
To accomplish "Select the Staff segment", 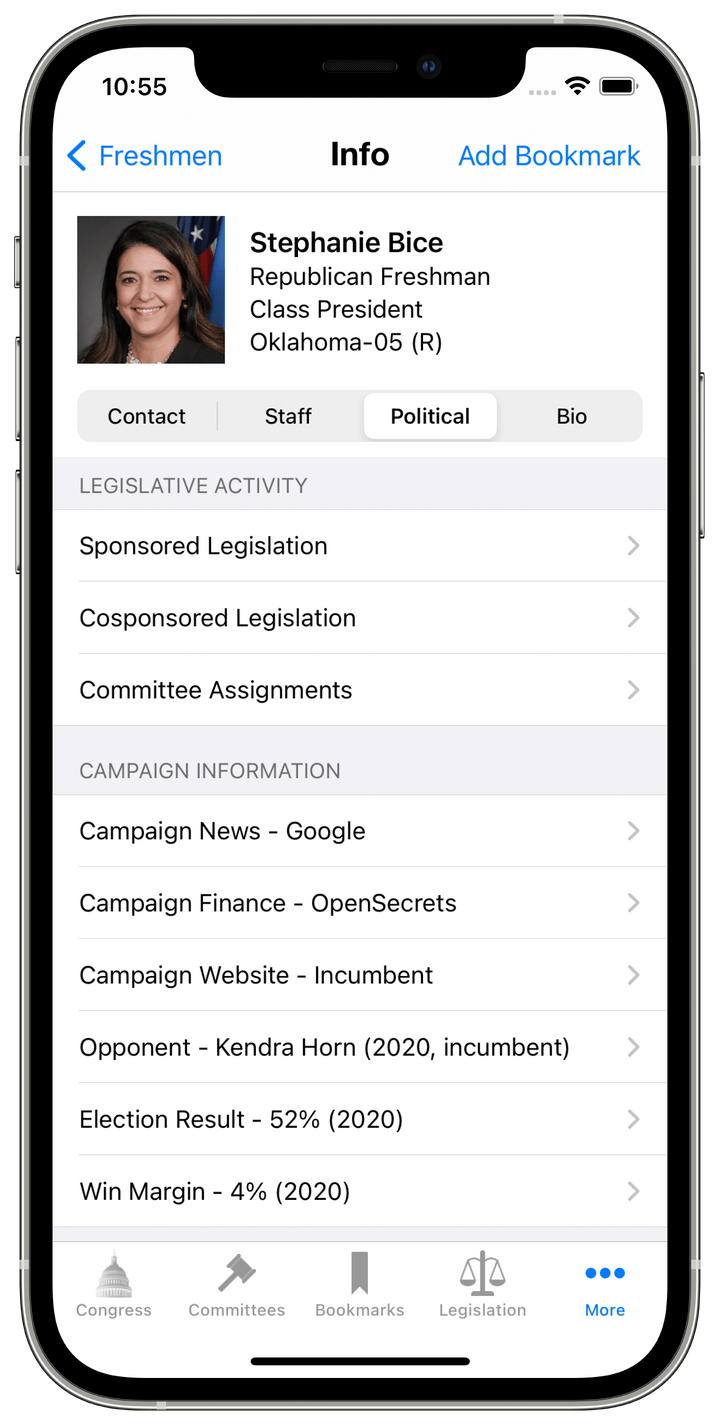I will (x=288, y=416).
